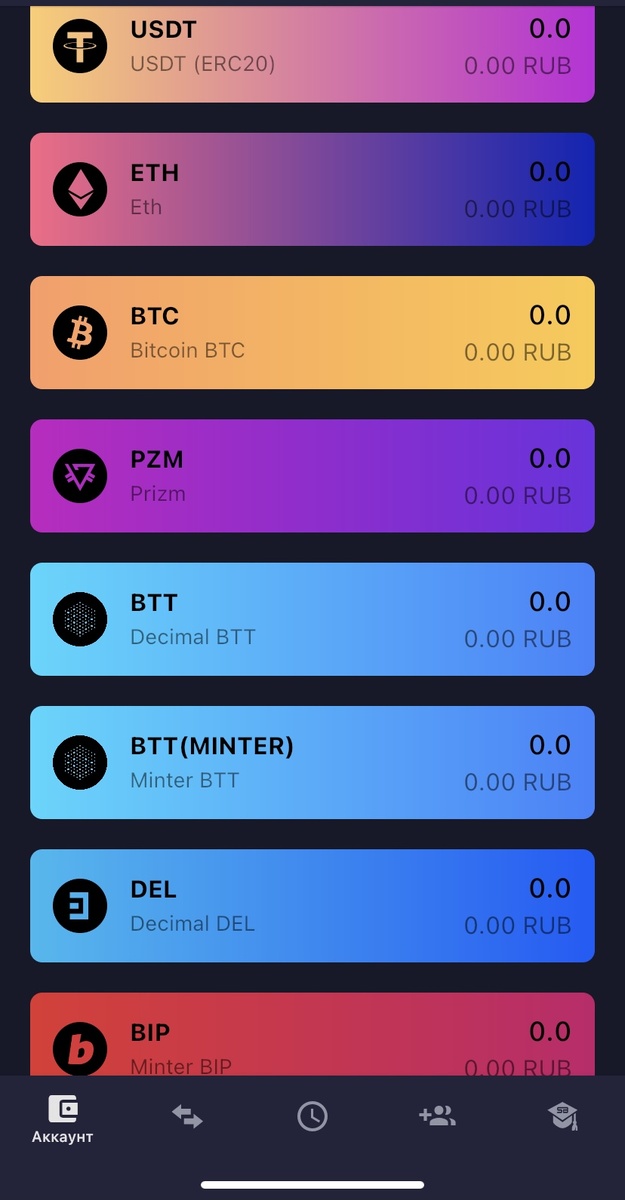Switch to the Аккаунт tab
The width and height of the screenshot is (625, 1200).
point(63,1119)
